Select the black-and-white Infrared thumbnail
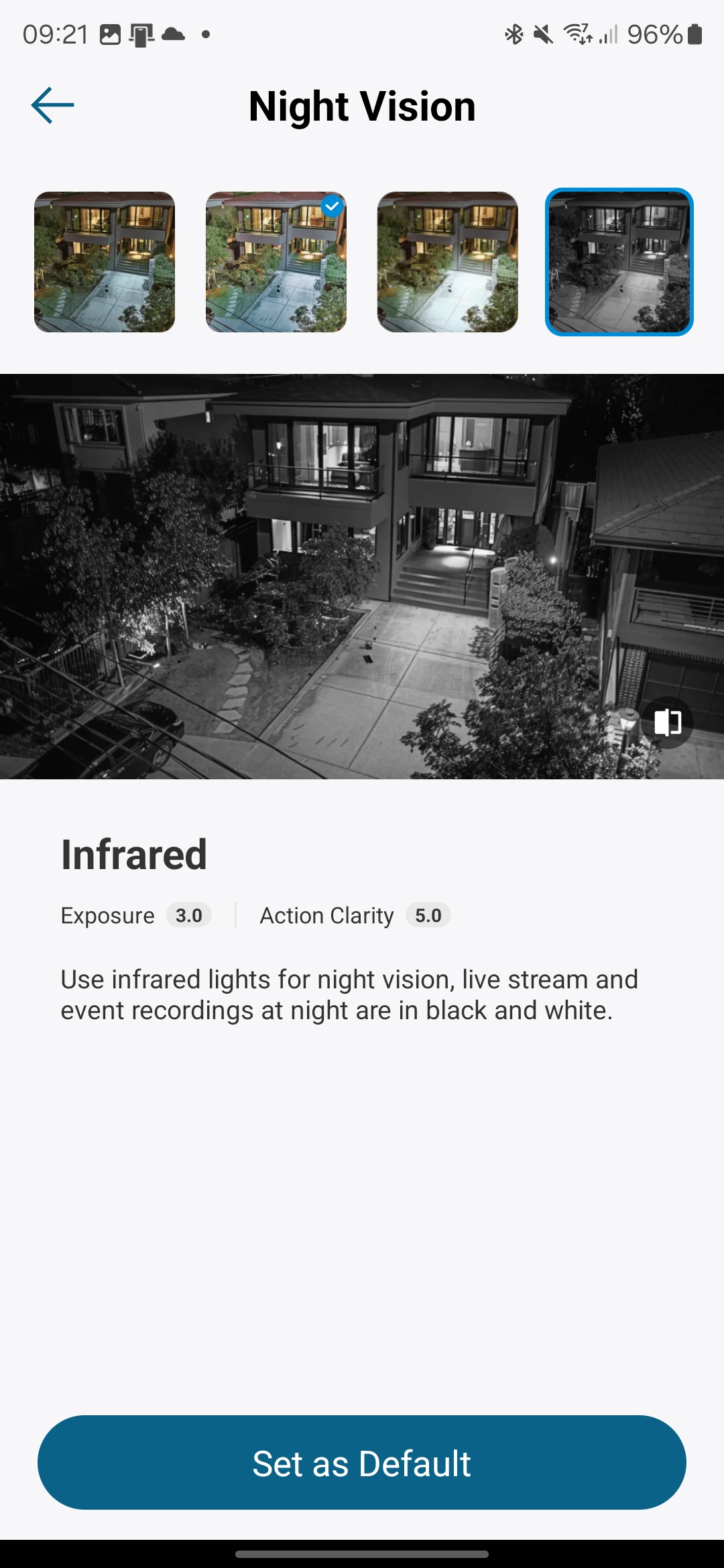 point(619,262)
